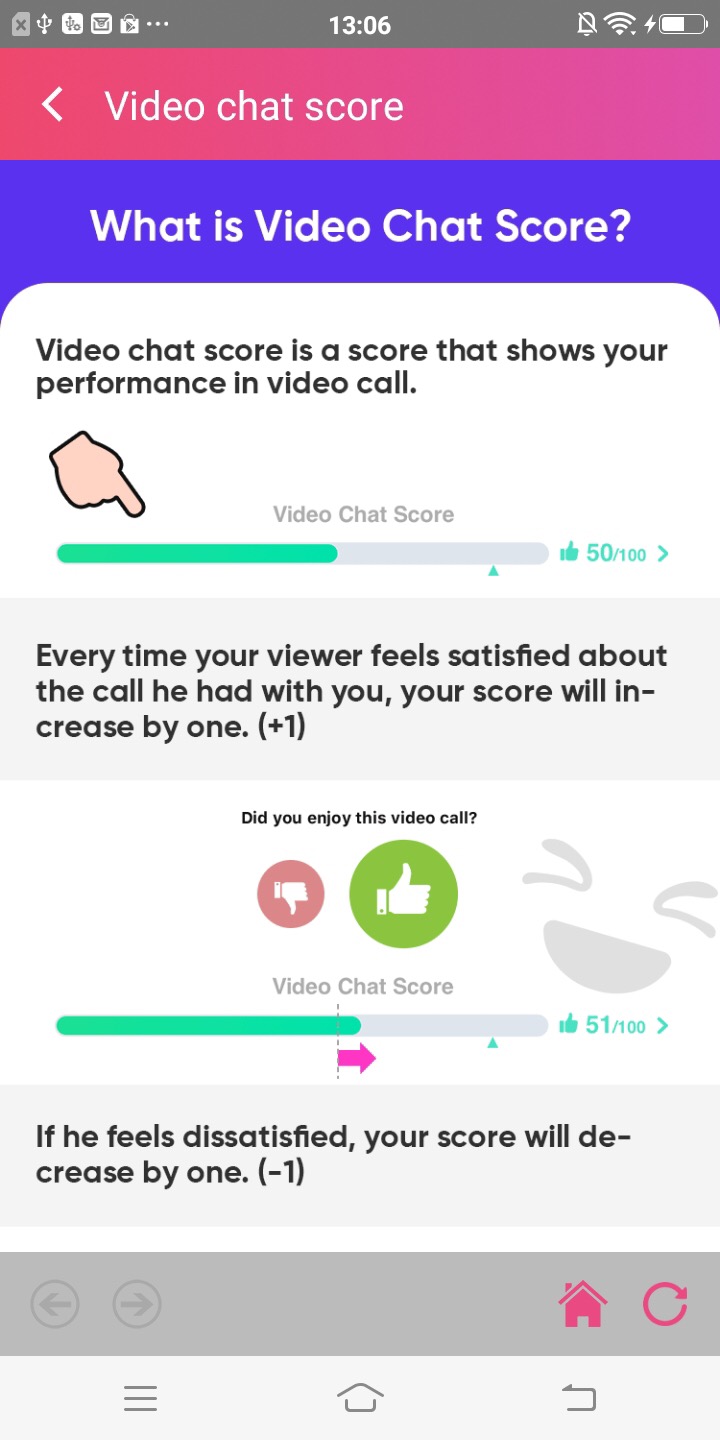
Task: Go back from Video chat score
Action: 53,105
